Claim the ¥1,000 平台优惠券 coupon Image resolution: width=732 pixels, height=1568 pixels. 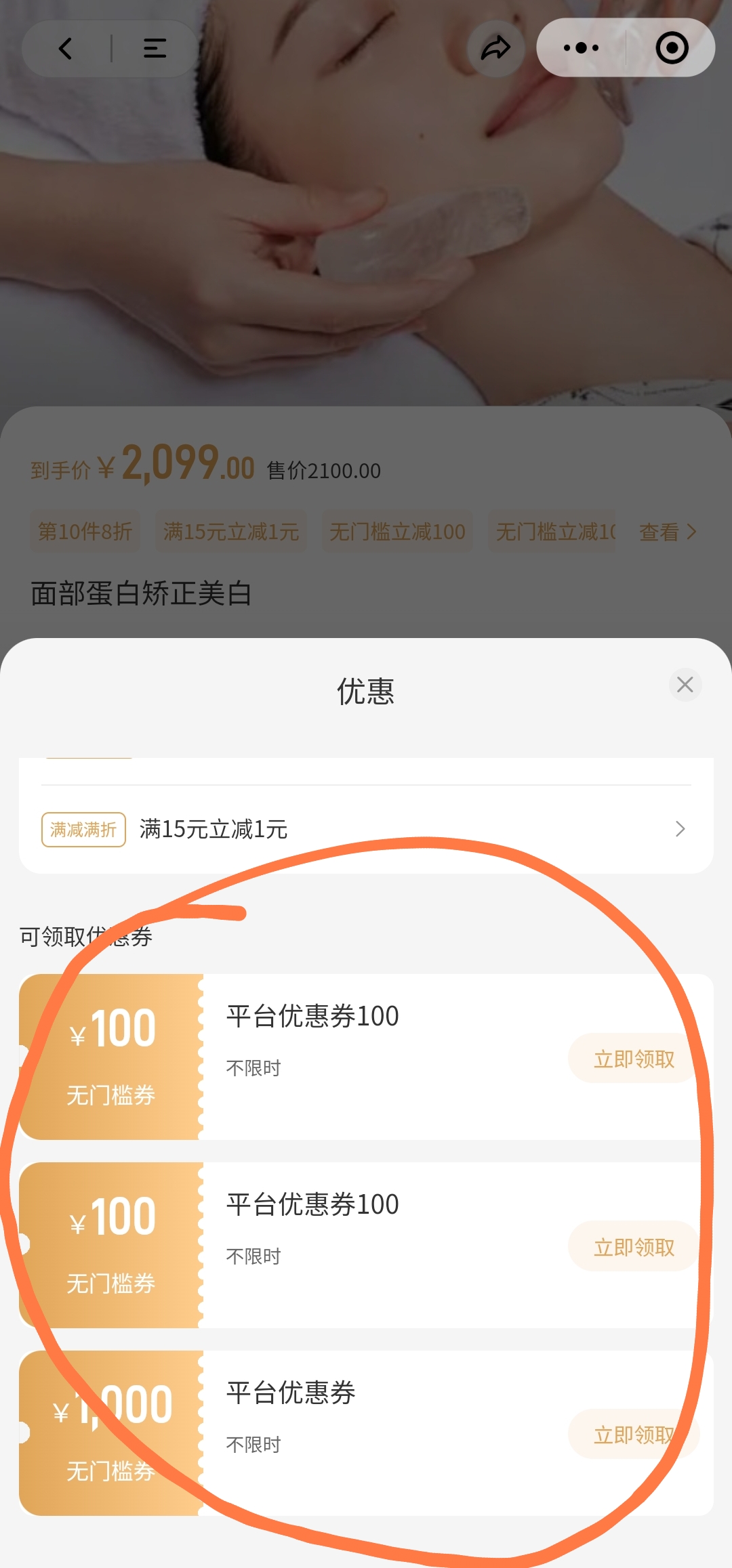[634, 1434]
